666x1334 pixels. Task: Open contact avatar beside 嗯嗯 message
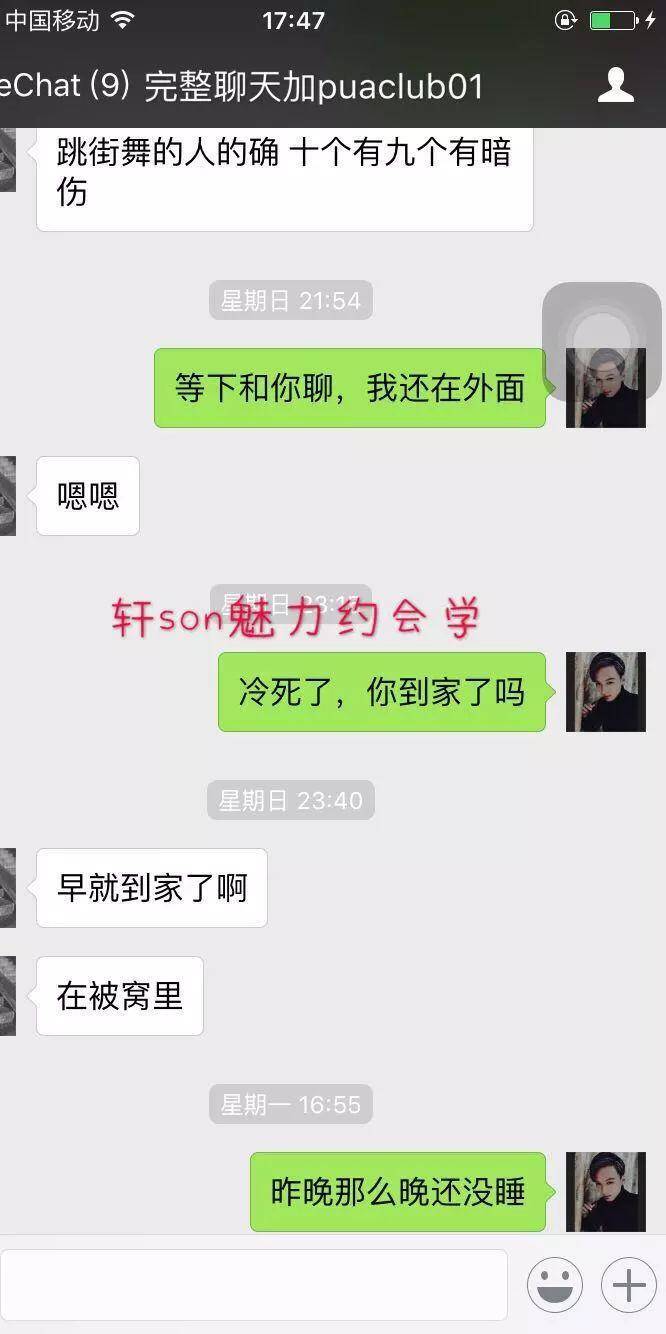[7, 496]
